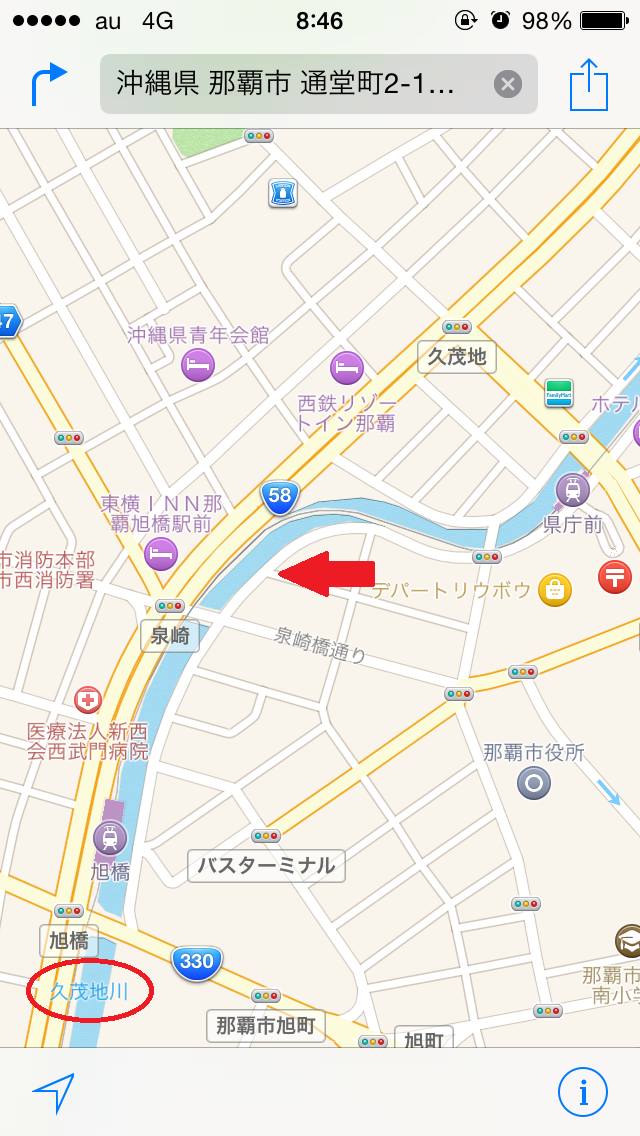Tap the デパートリウボウ shopping marker

(554, 590)
